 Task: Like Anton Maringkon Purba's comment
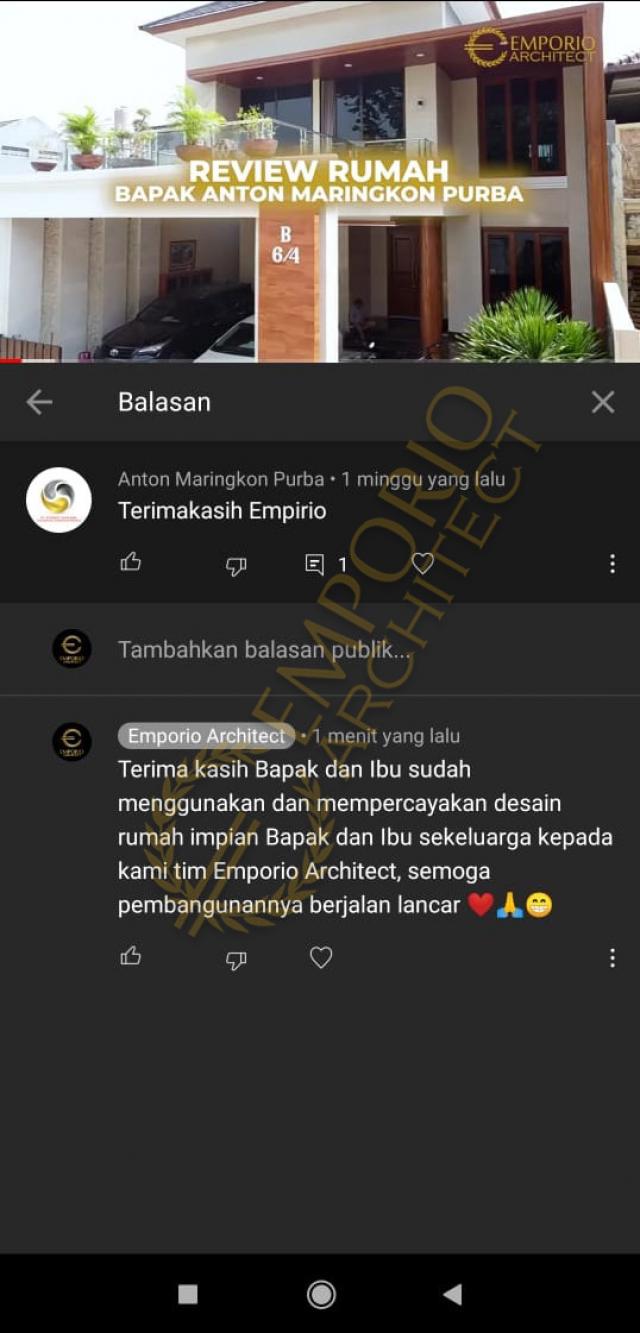(x=131, y=563)
